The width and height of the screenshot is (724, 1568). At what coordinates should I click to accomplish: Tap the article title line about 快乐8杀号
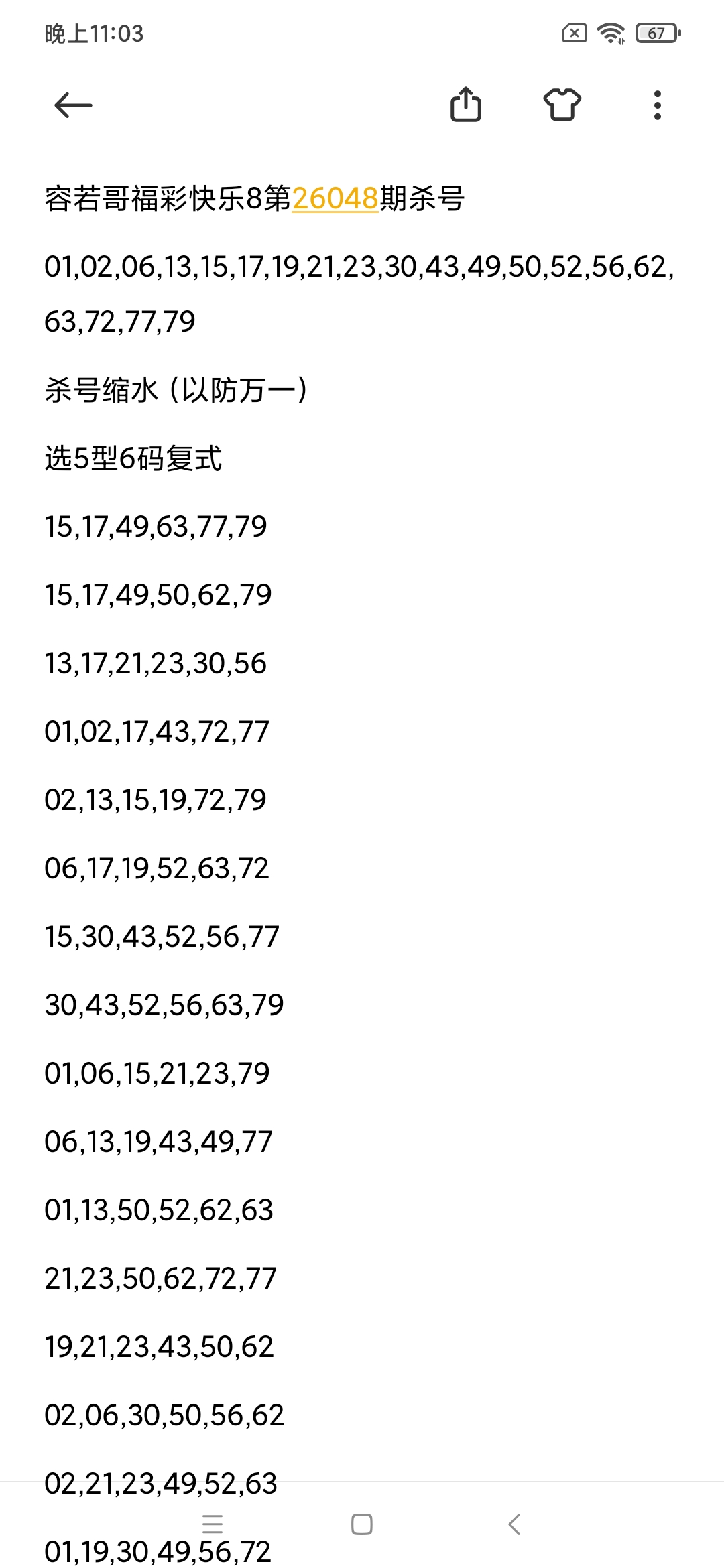[255, 196]
